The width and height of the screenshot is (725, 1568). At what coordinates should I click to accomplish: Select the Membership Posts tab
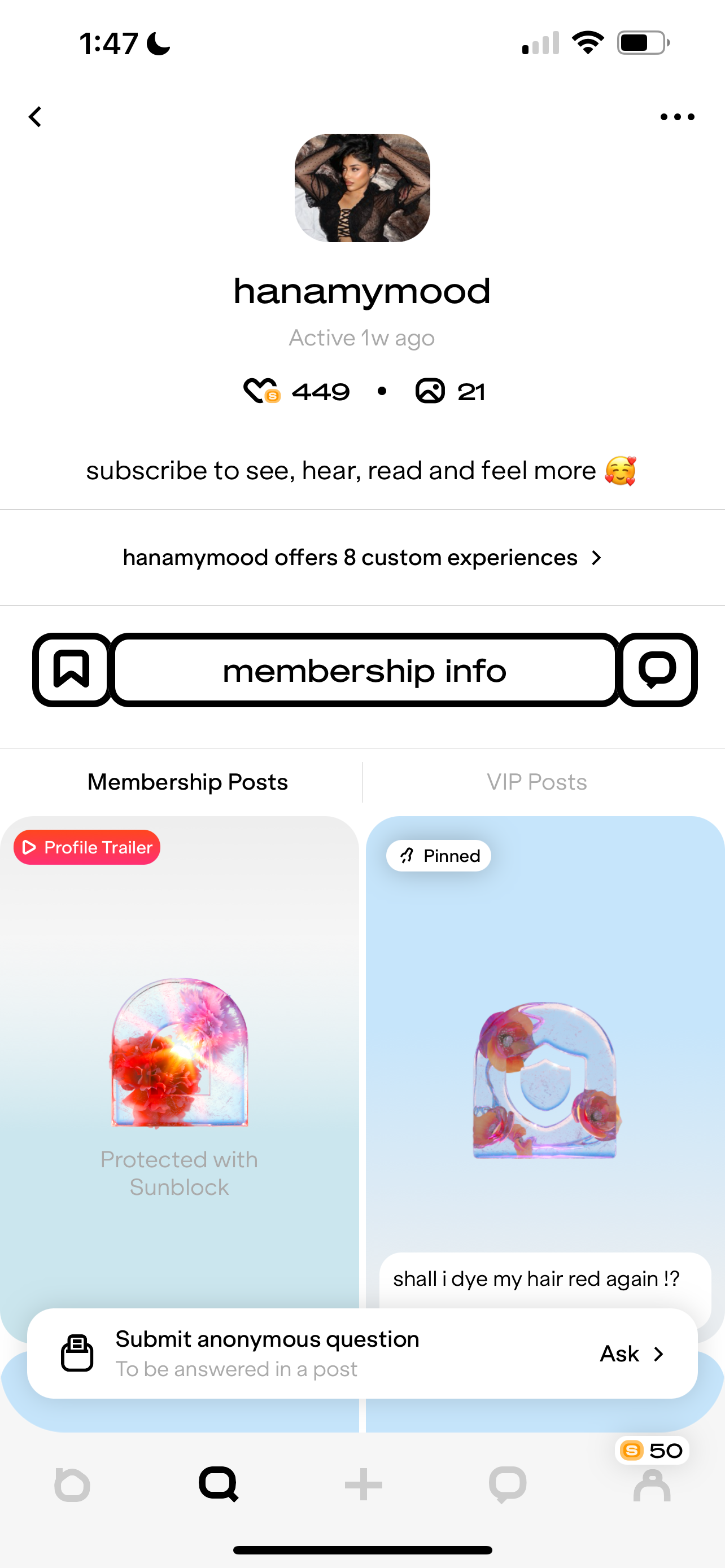(x=187, y=782)
